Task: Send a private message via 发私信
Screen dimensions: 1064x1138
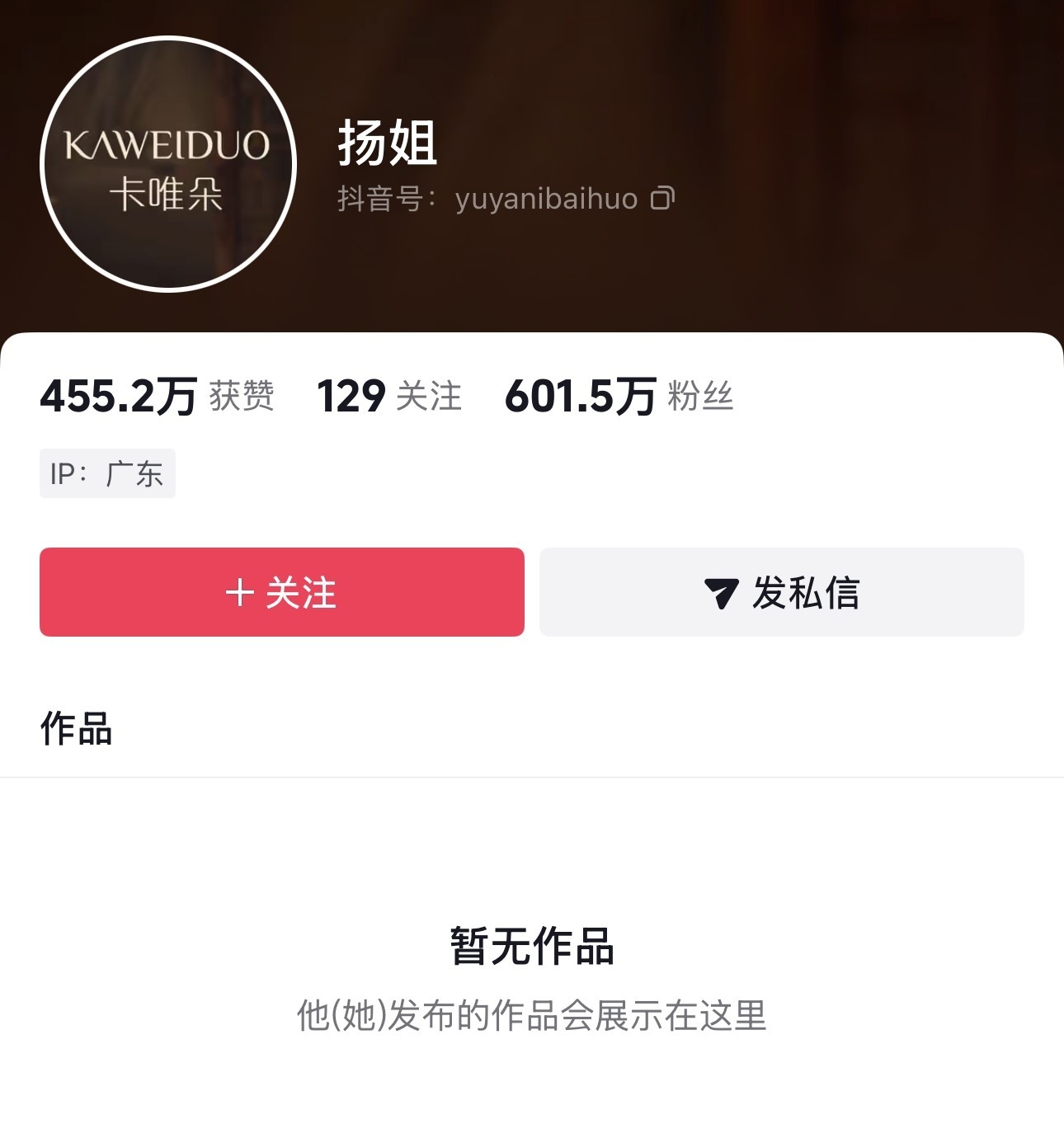Action: [781, 592]
